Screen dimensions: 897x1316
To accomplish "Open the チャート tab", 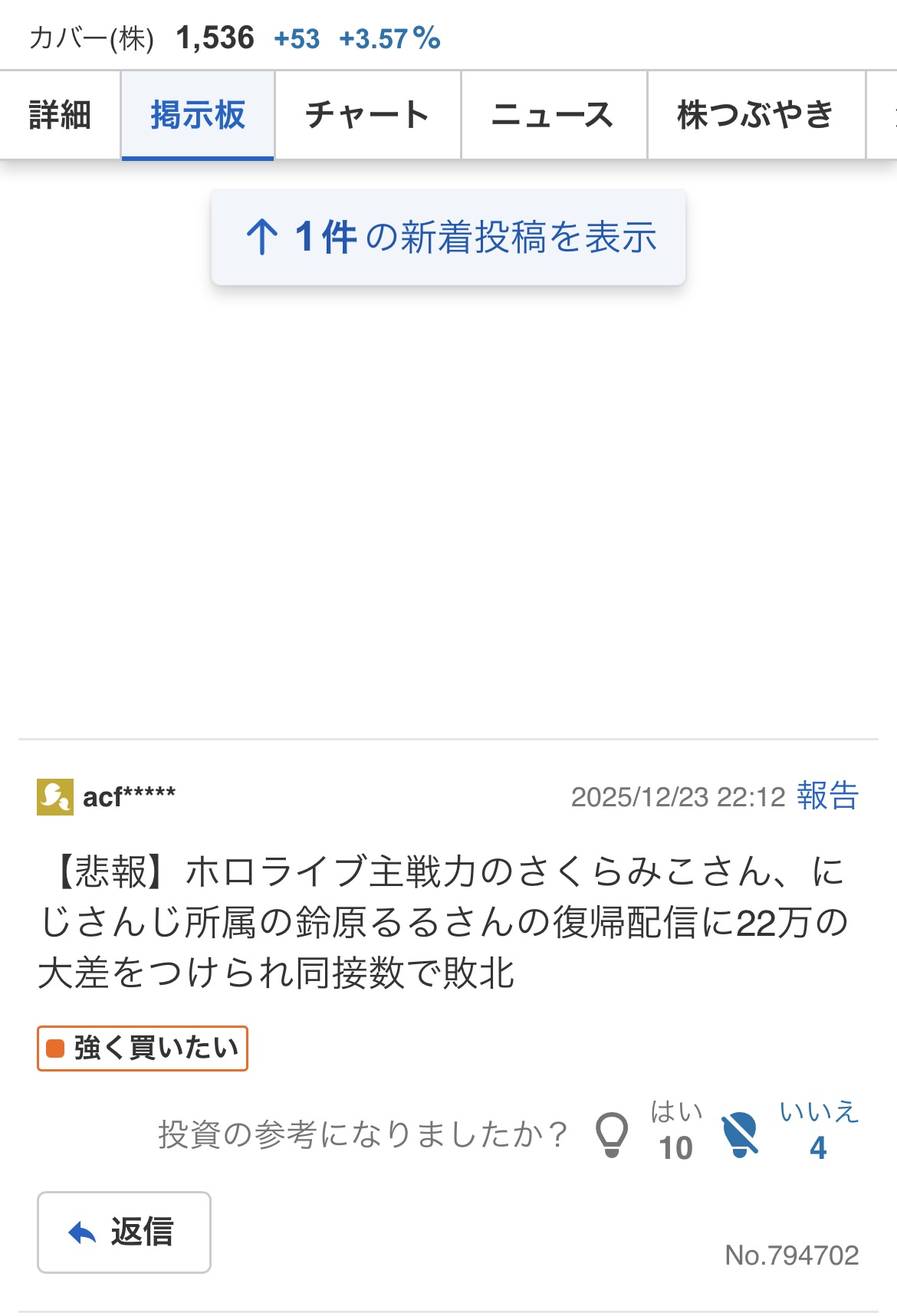I will (x=367, y=115).
